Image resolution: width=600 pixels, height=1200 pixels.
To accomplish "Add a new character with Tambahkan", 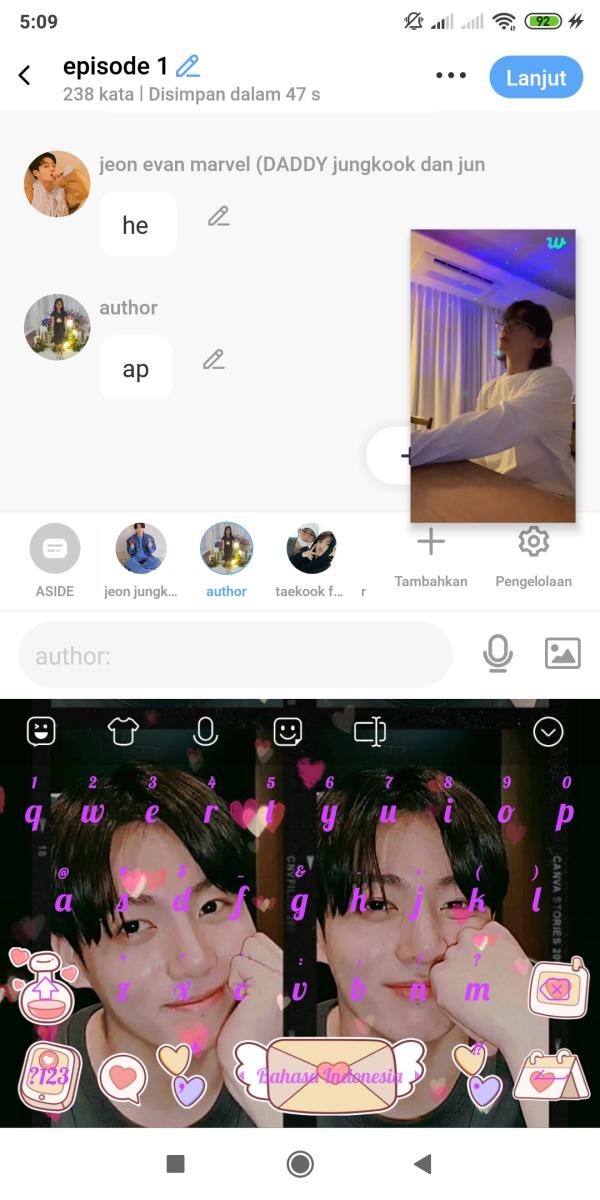I will [x=431, y=555].
